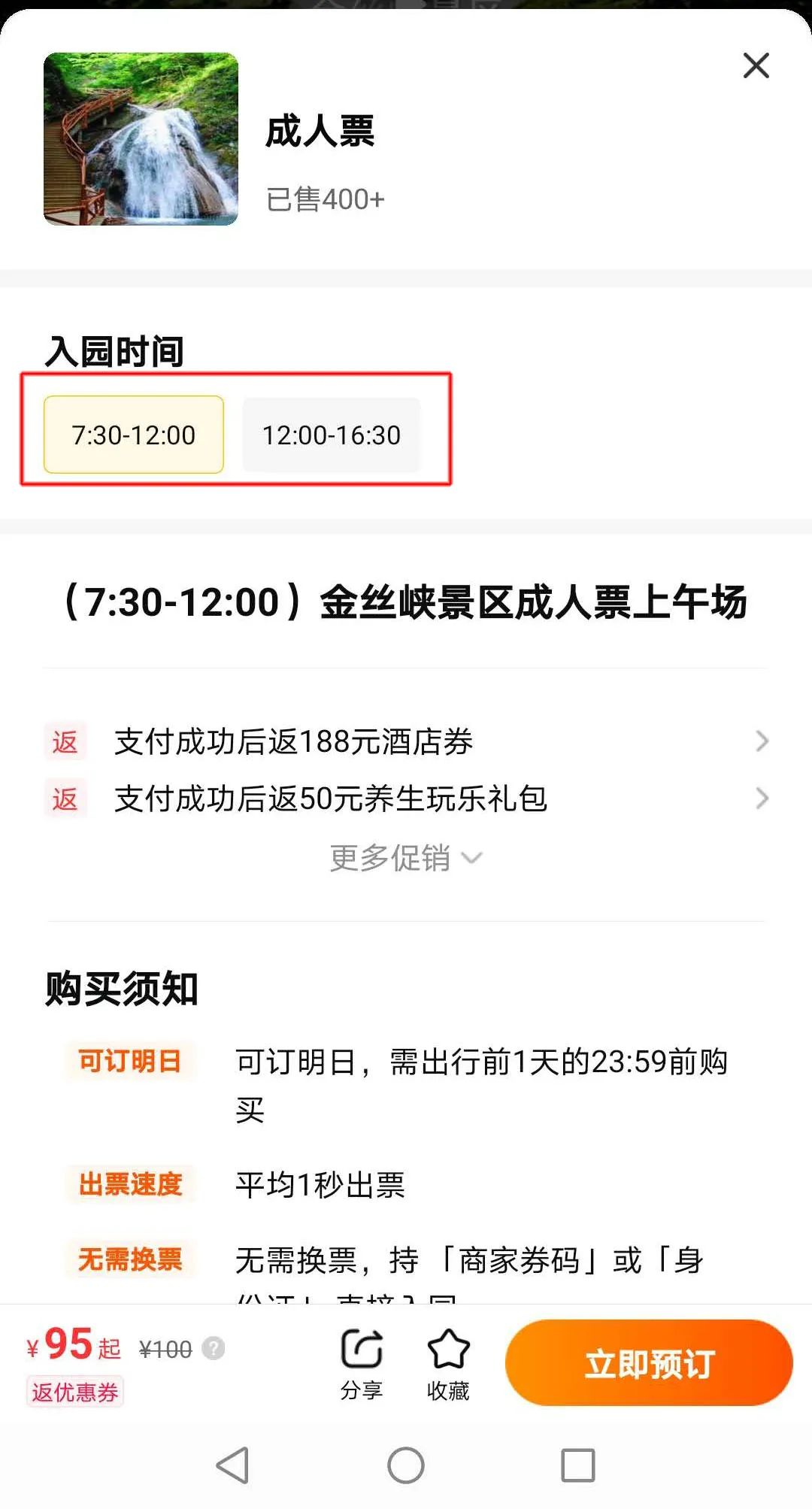Open the 50元养生玩乐礼包 rebate details

[x=406, y=798]
